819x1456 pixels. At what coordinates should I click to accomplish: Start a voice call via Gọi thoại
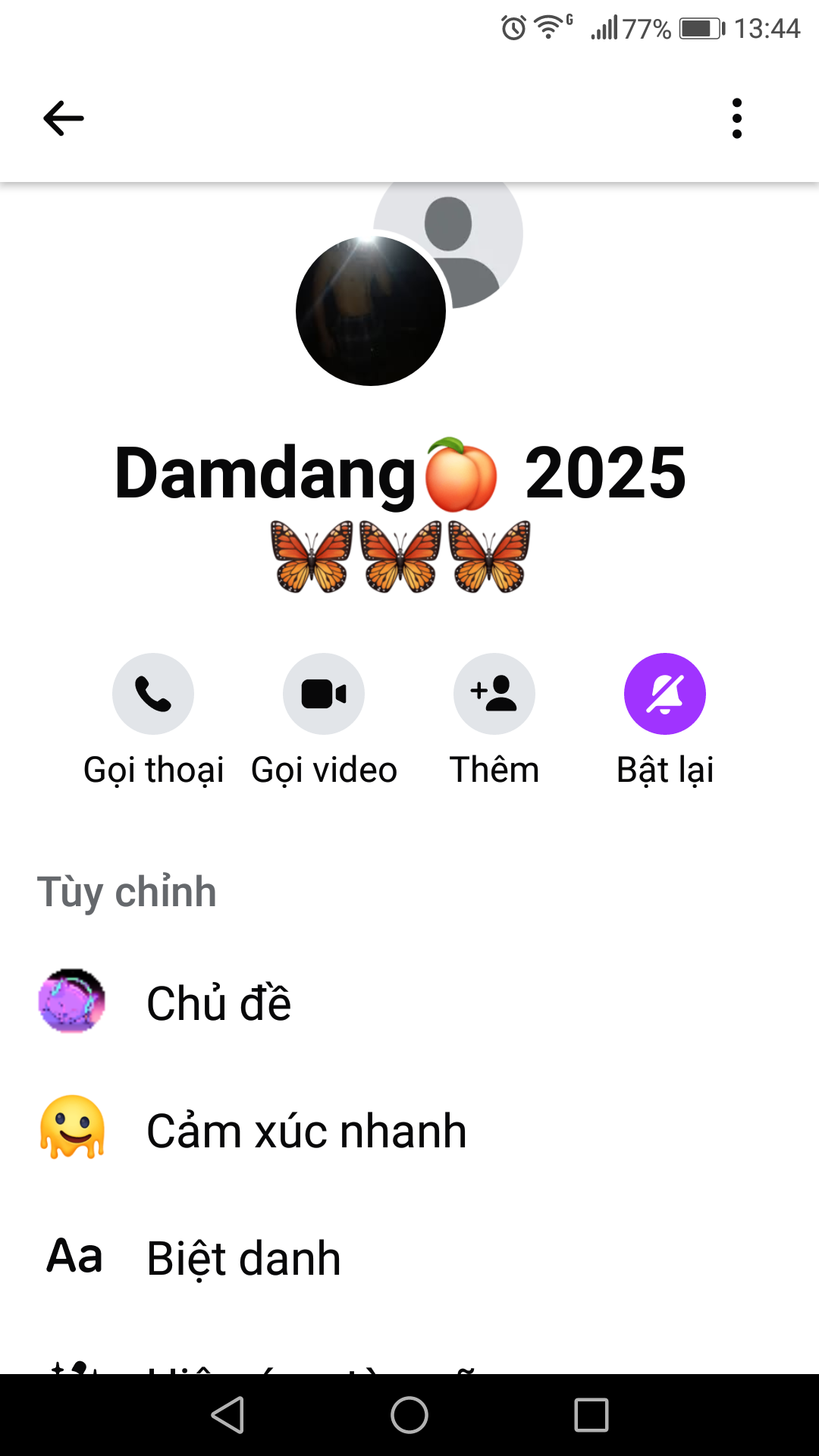point(153,694)
